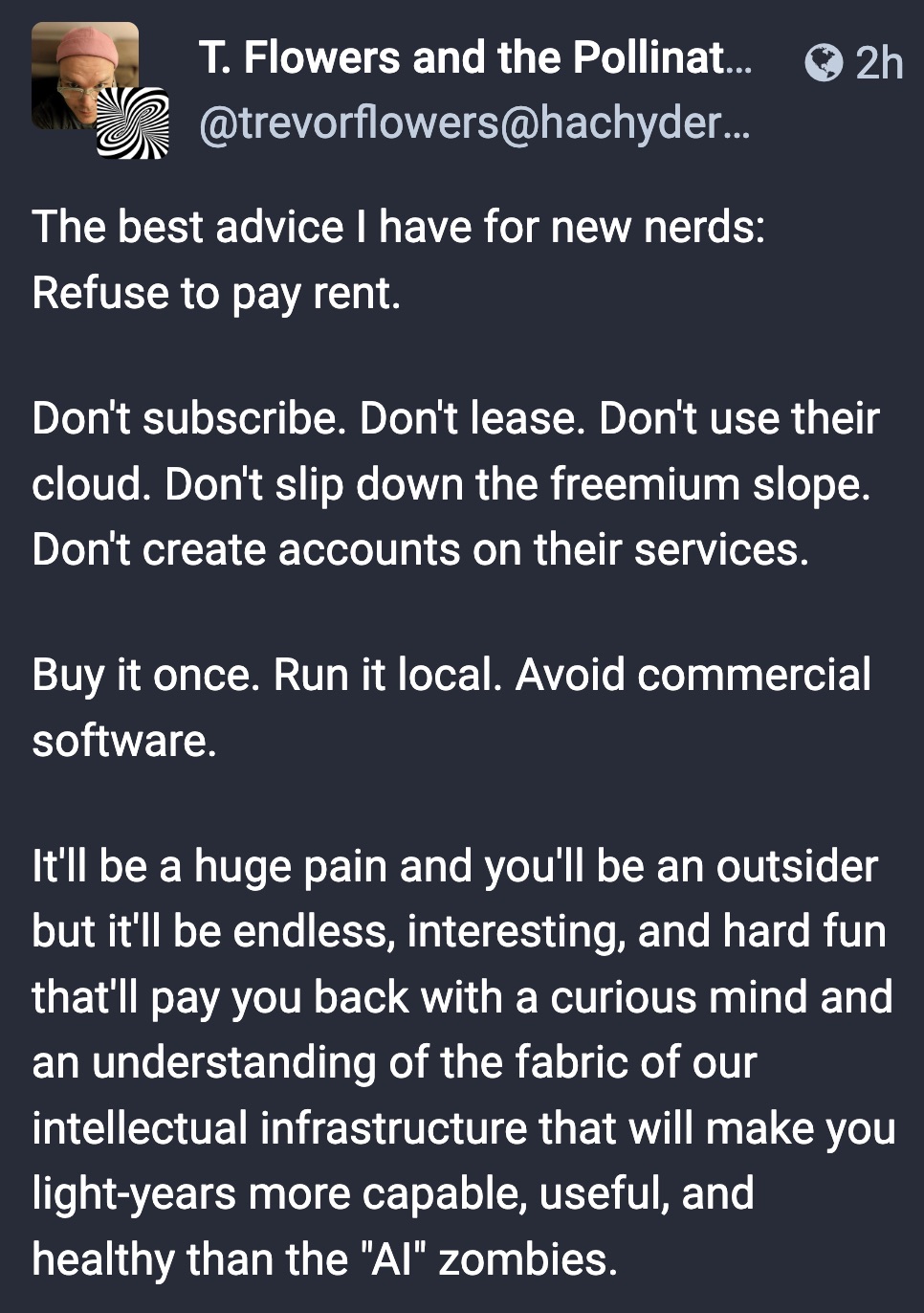The width and height of the screenshot is (924, 1313).
Task: Open T. Flowers' profile avatar
Action: [x=84, y=77]
